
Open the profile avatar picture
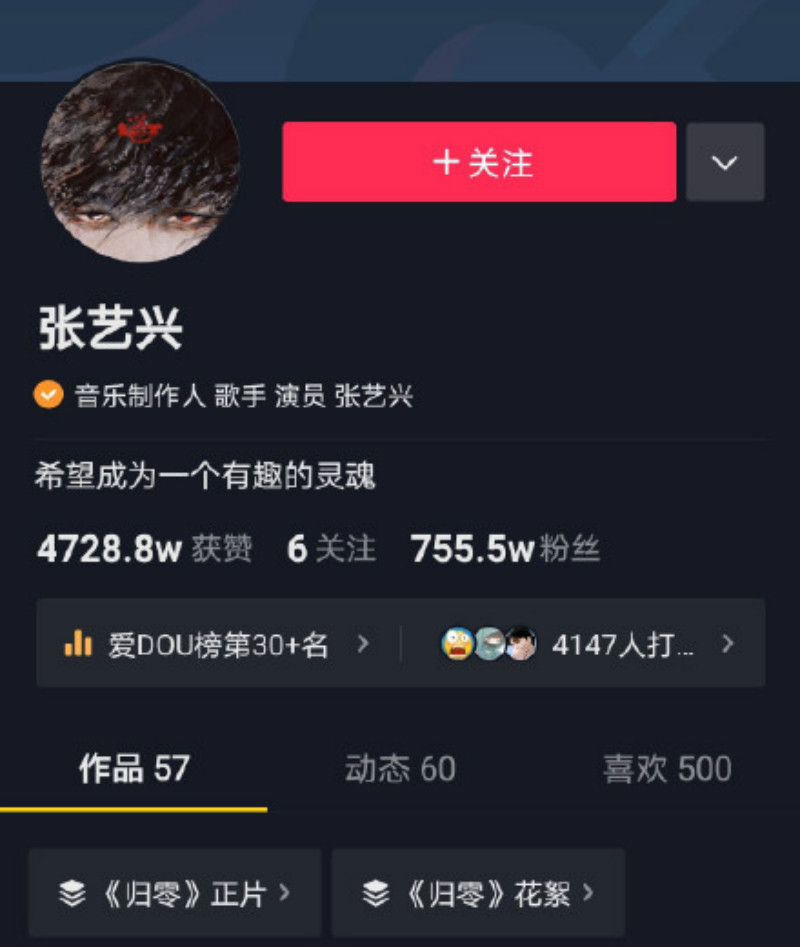tap(140, 162)
